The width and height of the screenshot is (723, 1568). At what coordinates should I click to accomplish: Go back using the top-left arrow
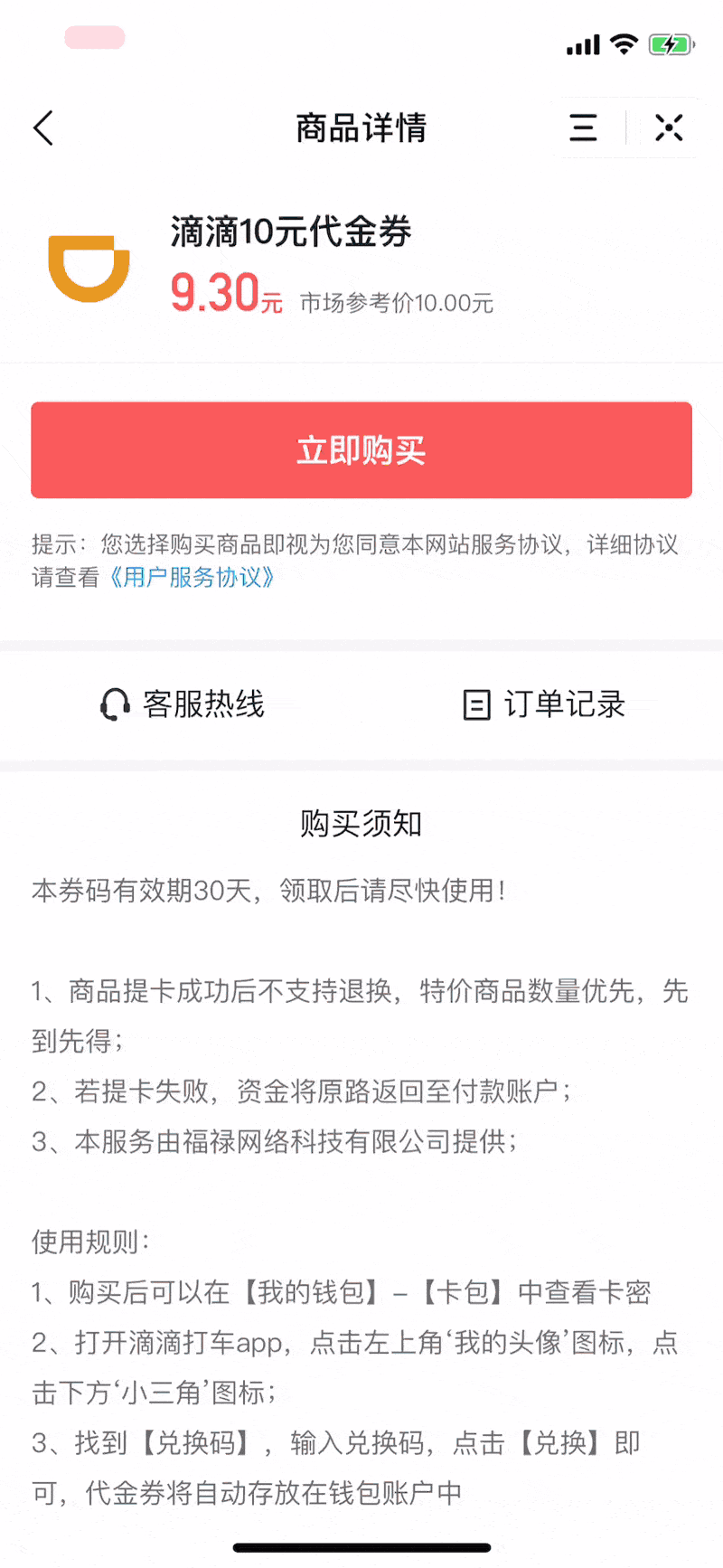pyautogui.click(x=43, y=128)
